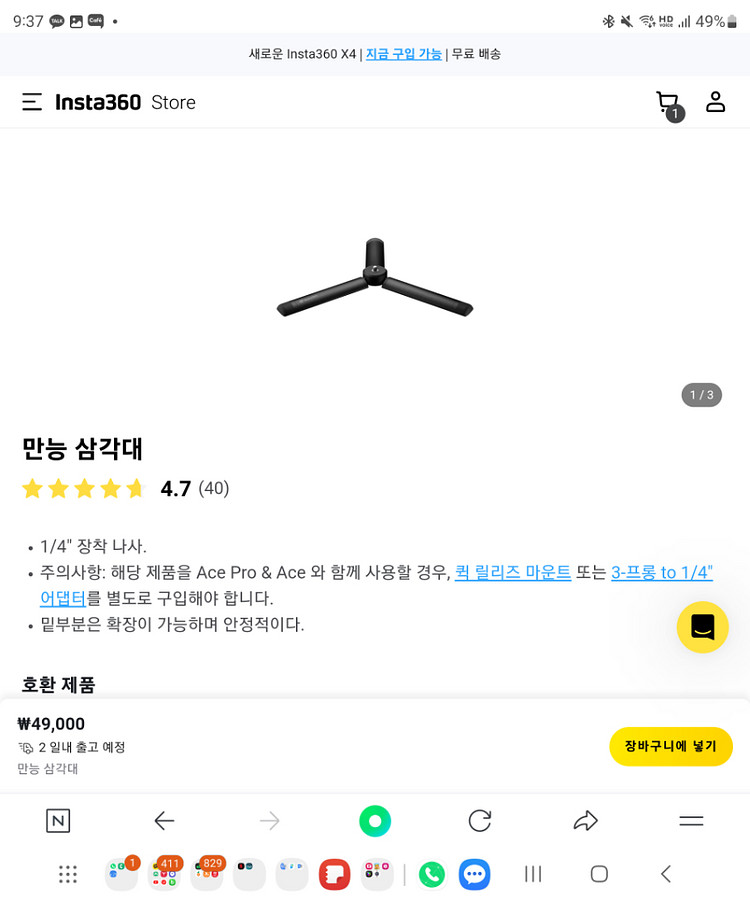The width and height of the screenshot is (750, 900).
Task: Launch the phone app from the taskbar
Action: 432,874
